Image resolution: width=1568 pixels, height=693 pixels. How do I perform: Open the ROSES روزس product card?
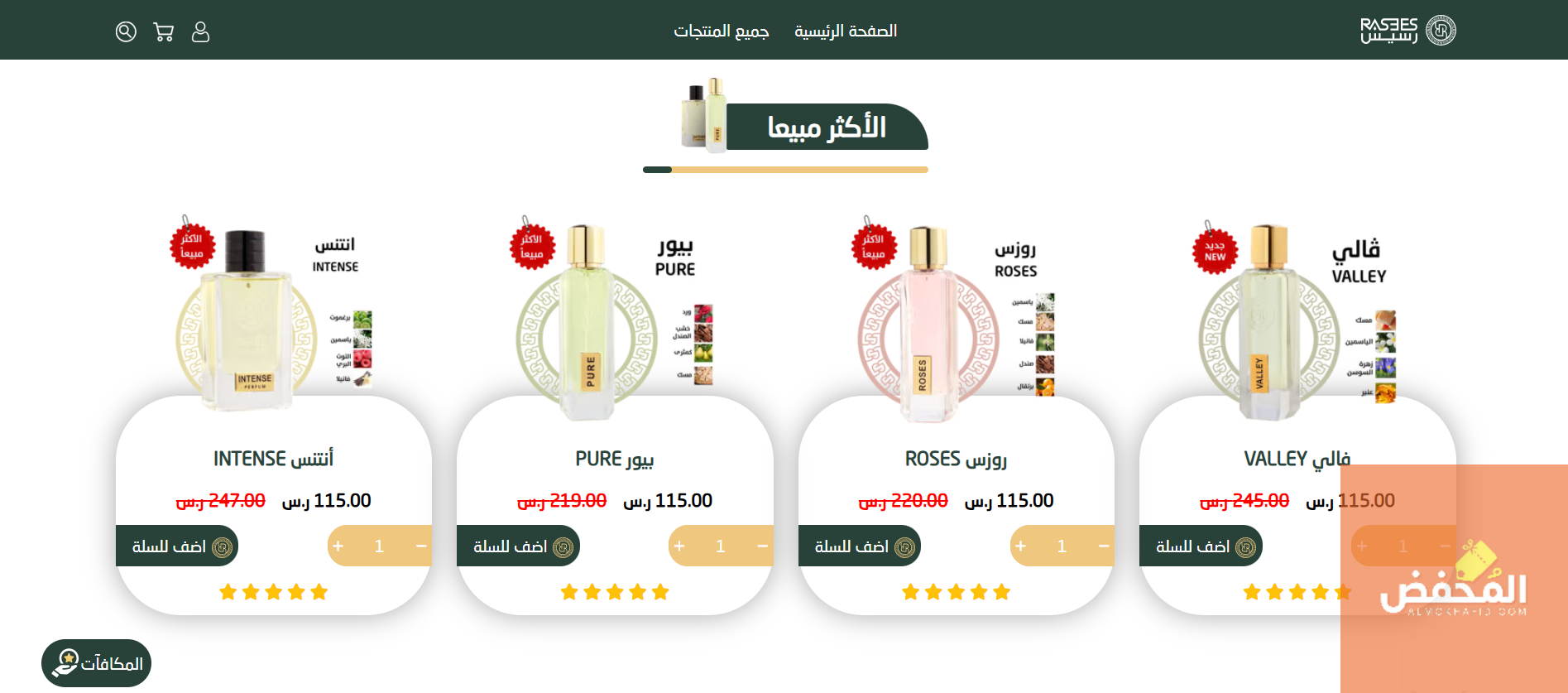click(956, 458)
